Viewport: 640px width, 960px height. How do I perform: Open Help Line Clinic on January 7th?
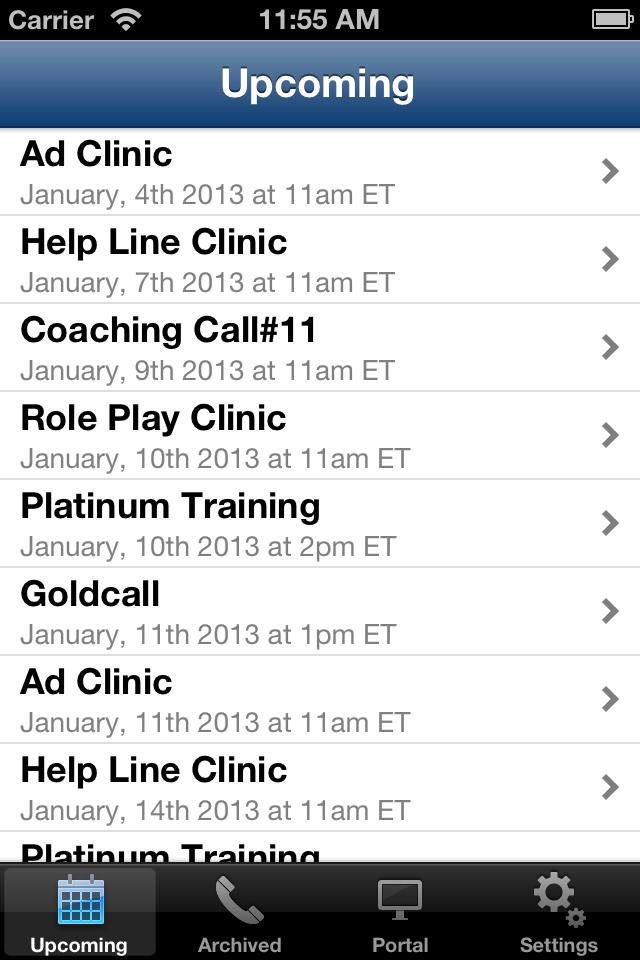(320, 260)
